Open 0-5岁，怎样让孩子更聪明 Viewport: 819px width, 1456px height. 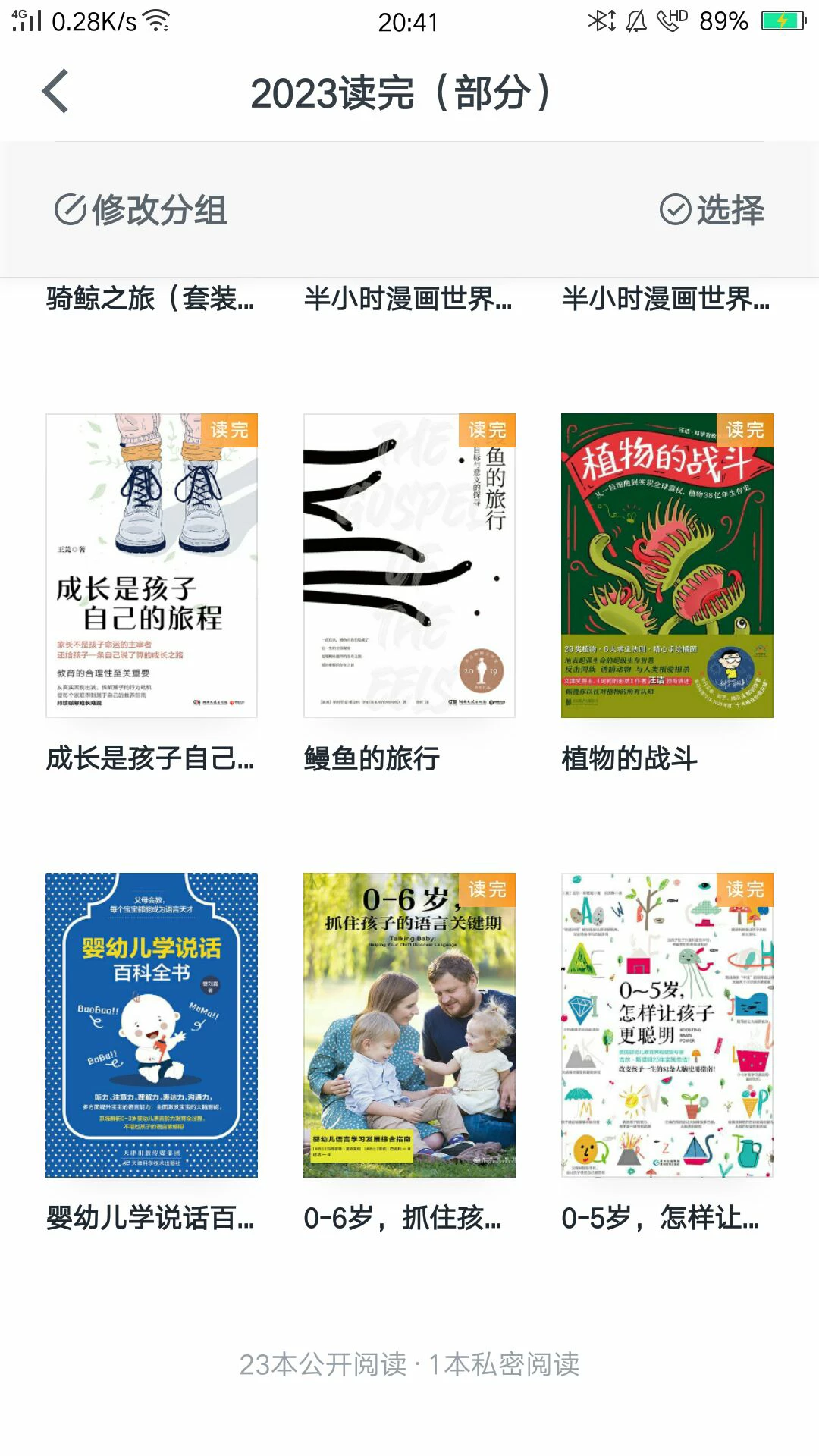pyautogui.click(x=667, y=1025)
